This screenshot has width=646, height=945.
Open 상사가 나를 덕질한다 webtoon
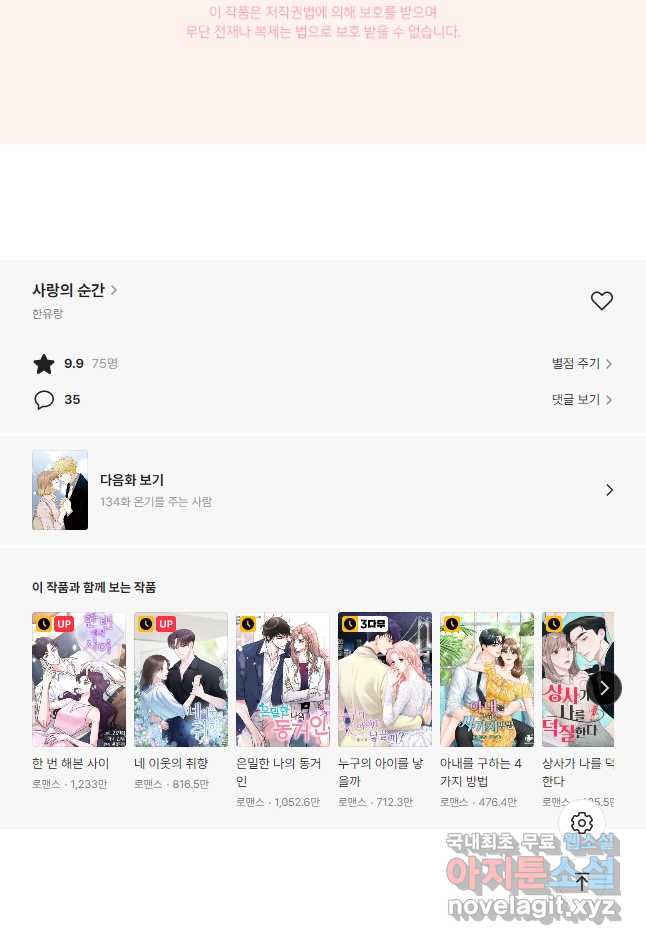[x=570, y=680]
